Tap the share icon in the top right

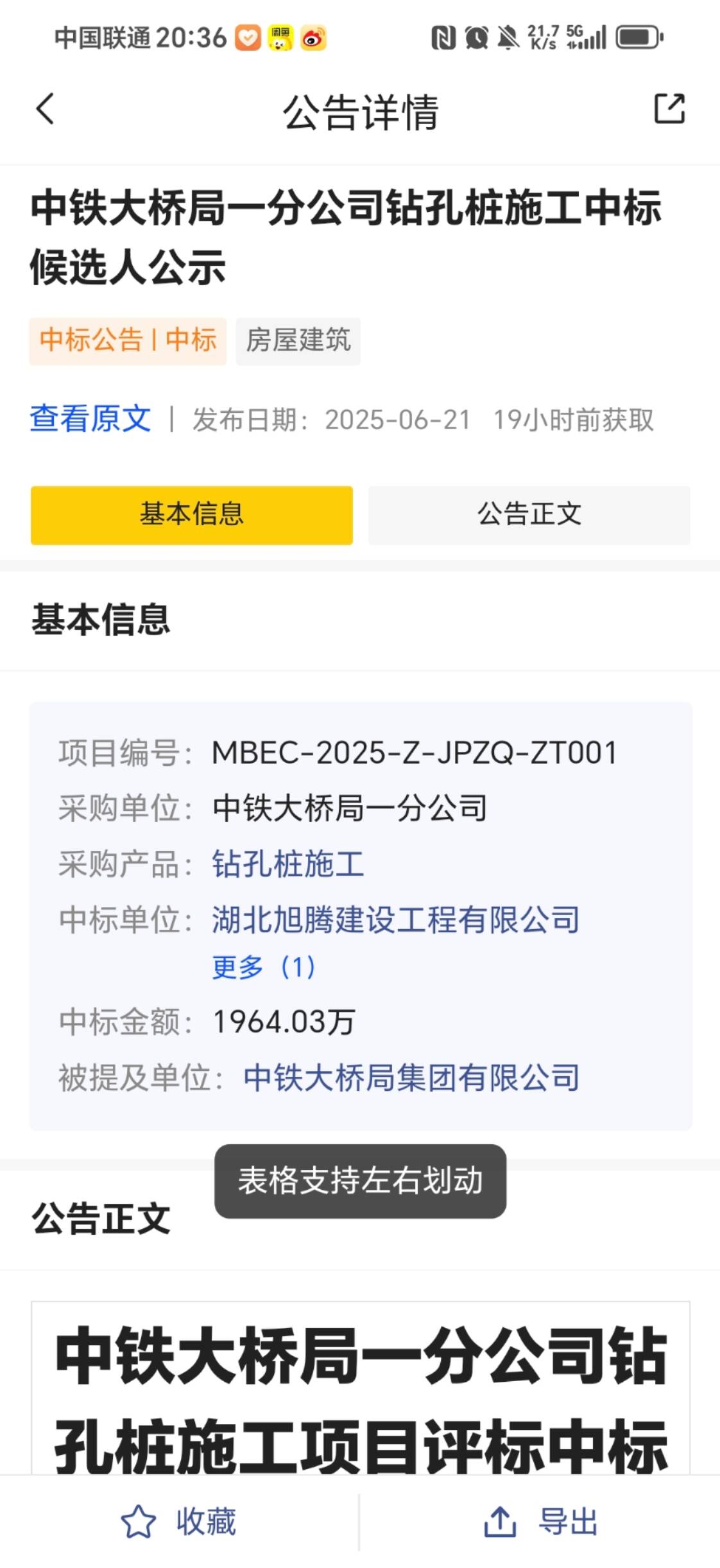pyautogui.click(x=669, y=109)
